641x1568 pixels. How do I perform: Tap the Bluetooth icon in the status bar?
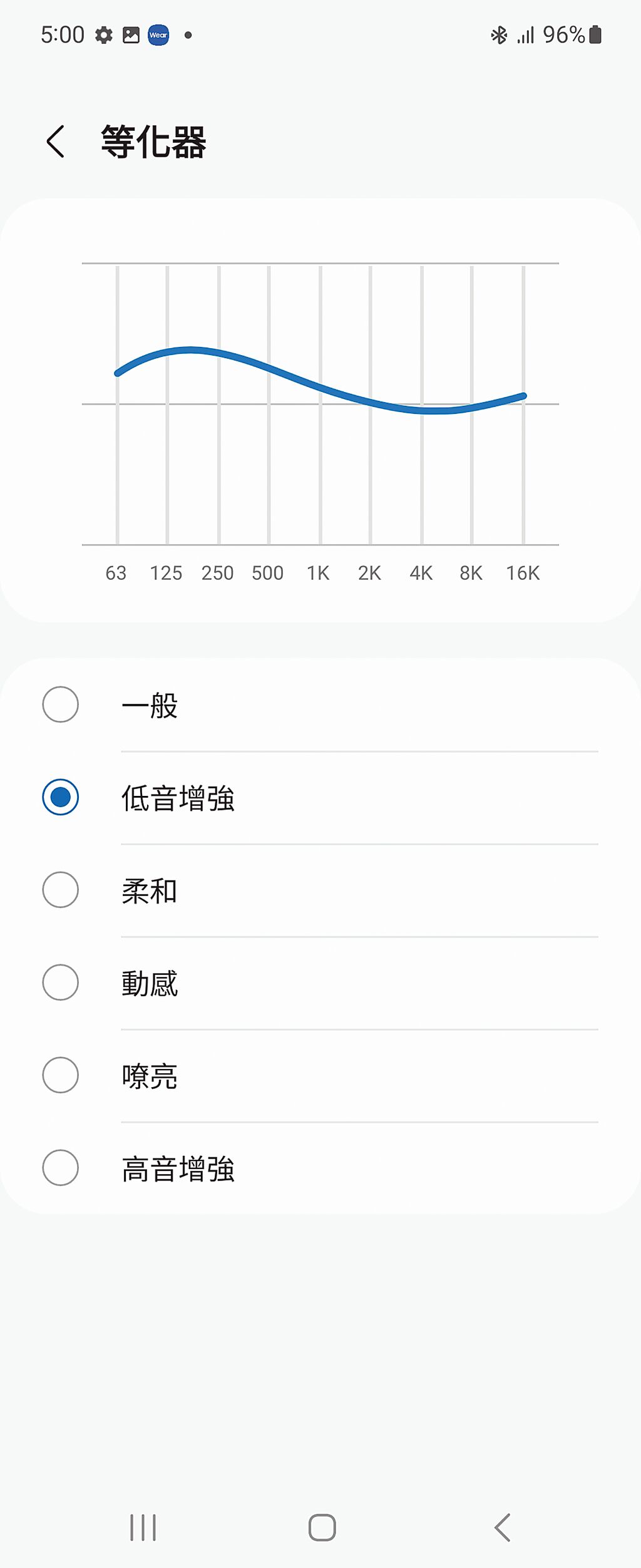coord(499,35)
